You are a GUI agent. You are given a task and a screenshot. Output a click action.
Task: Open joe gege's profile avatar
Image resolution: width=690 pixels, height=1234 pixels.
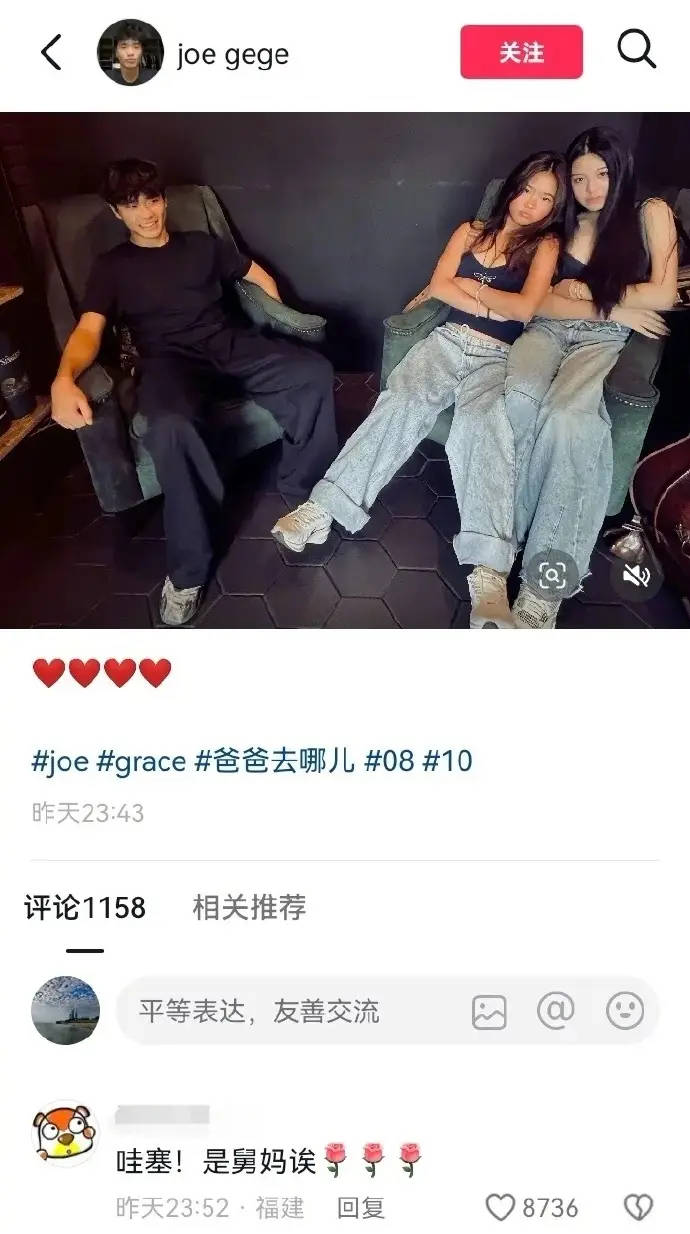130,53
